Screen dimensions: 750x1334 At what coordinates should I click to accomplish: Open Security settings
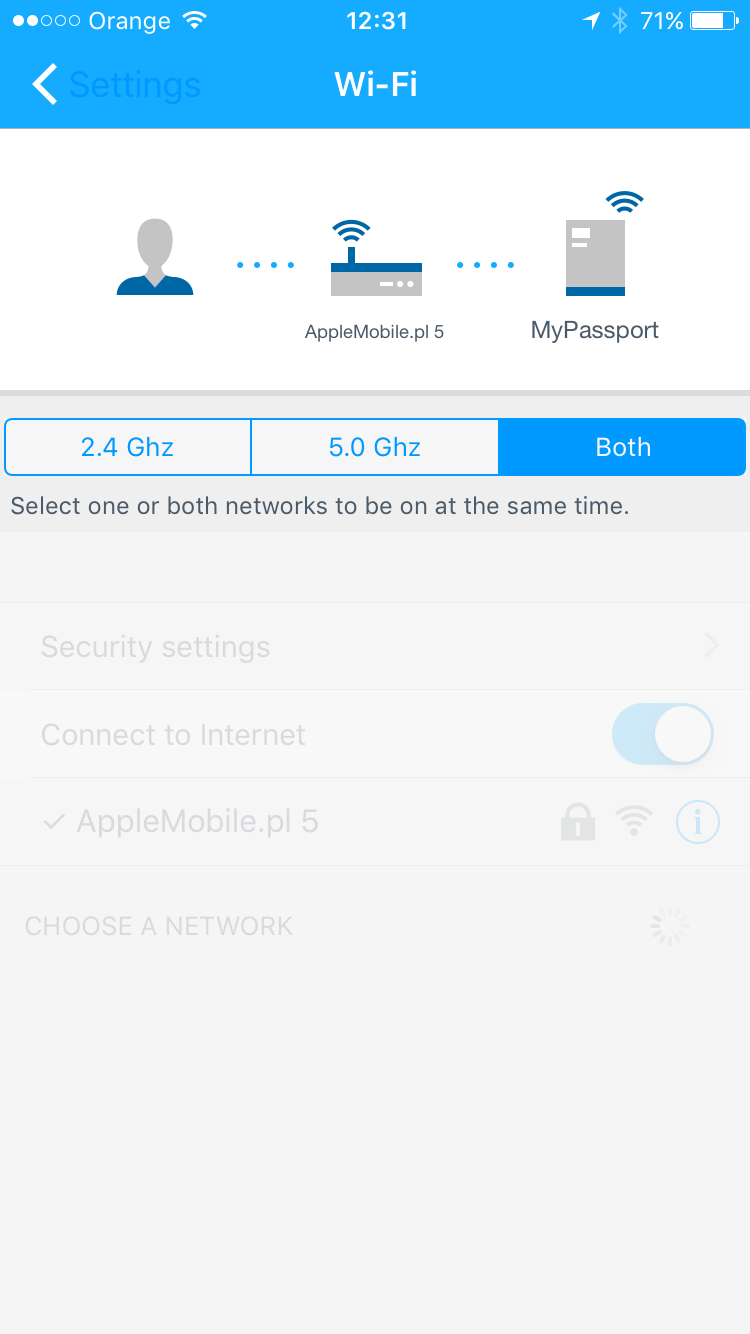point(375,647)
